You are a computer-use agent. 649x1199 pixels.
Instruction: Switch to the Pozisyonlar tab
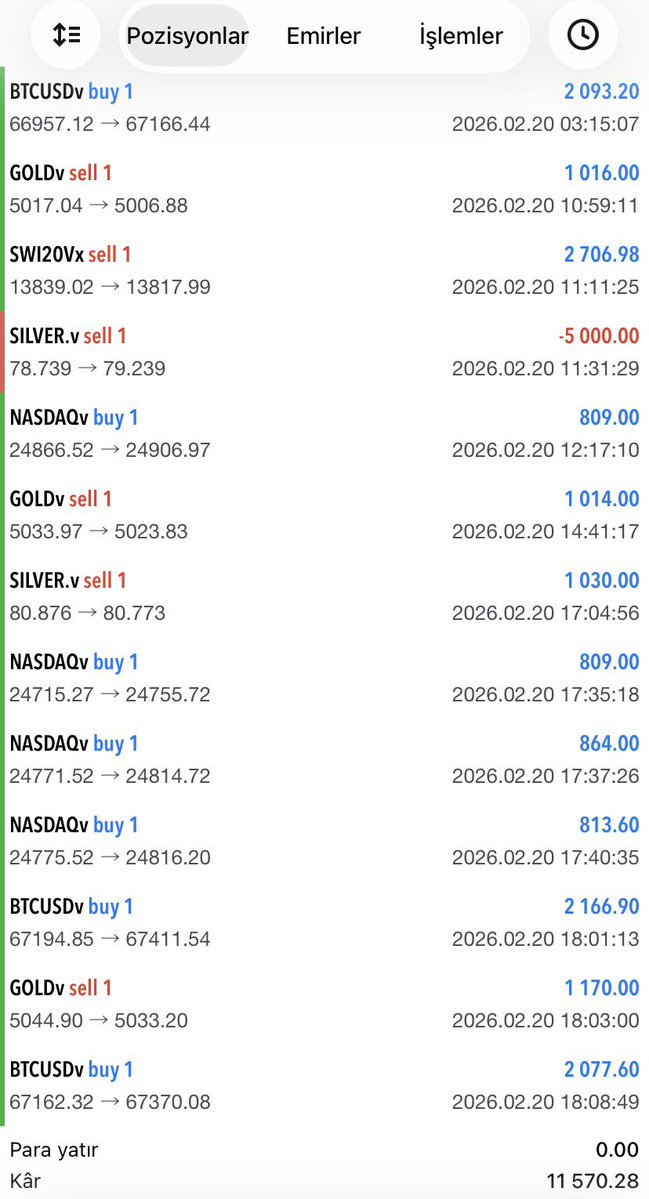point(187,36)
